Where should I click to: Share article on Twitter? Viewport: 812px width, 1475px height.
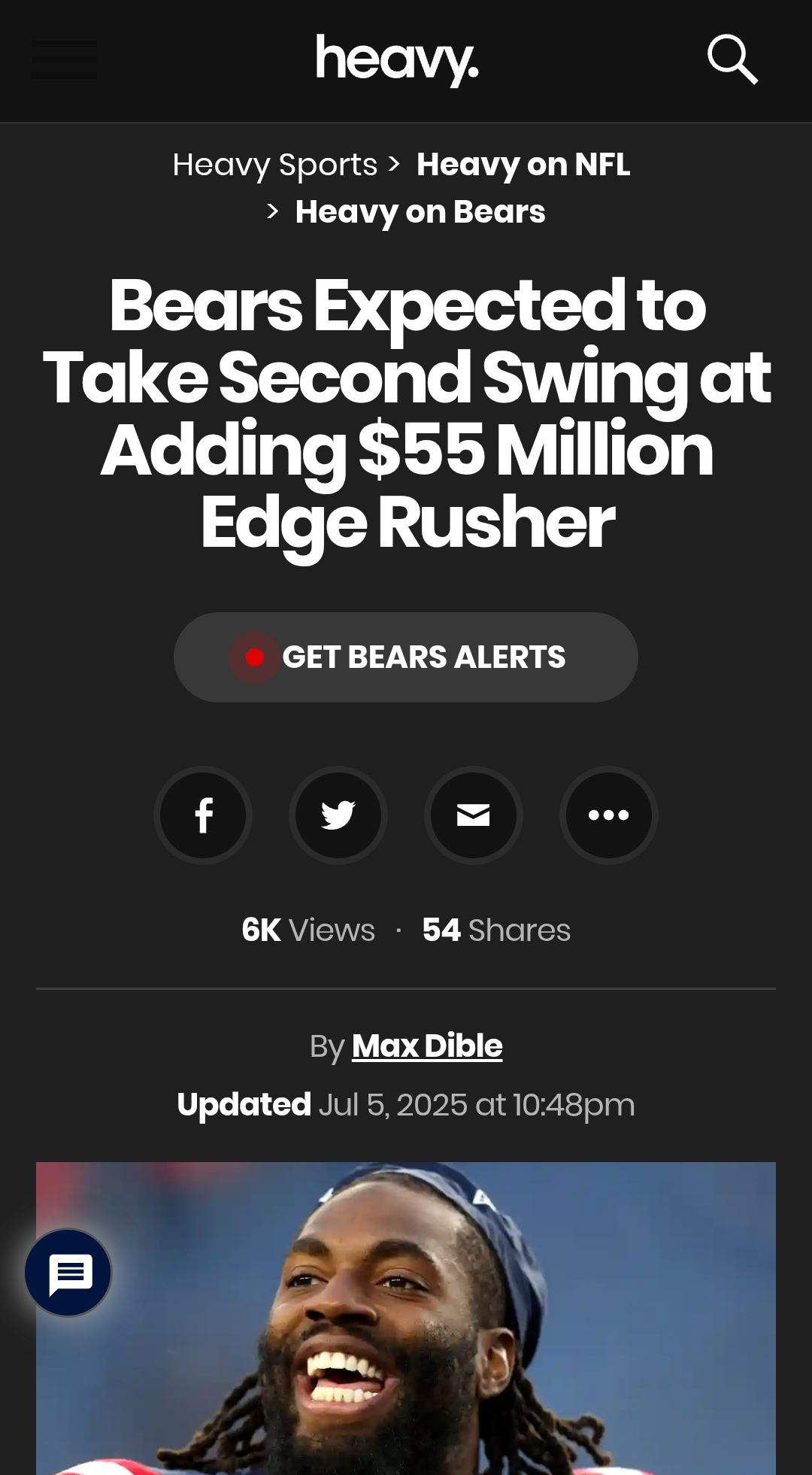[x=338, y=815]
